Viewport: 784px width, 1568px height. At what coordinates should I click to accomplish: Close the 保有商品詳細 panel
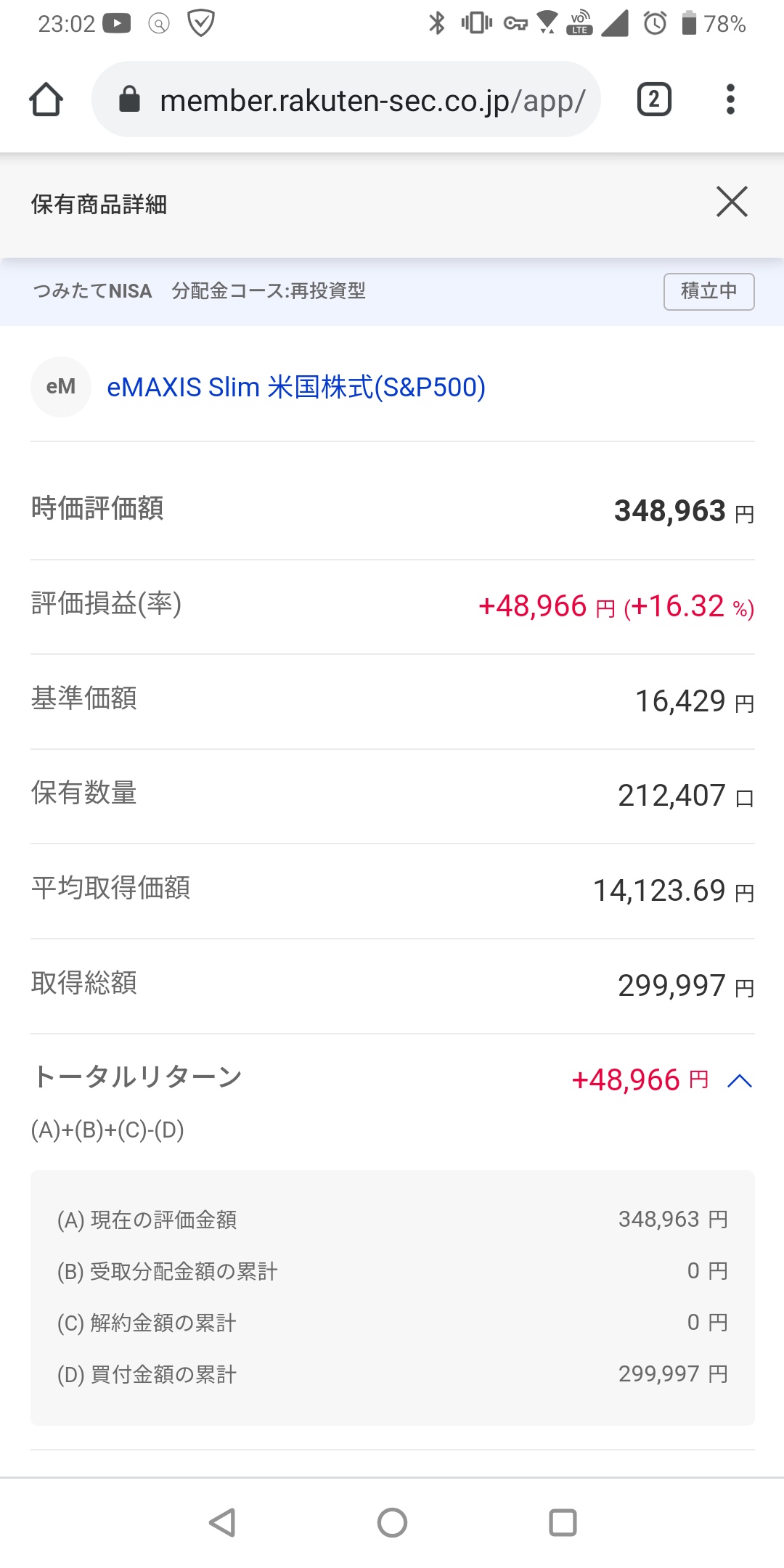pyautogui.click(x=732, y=202)
